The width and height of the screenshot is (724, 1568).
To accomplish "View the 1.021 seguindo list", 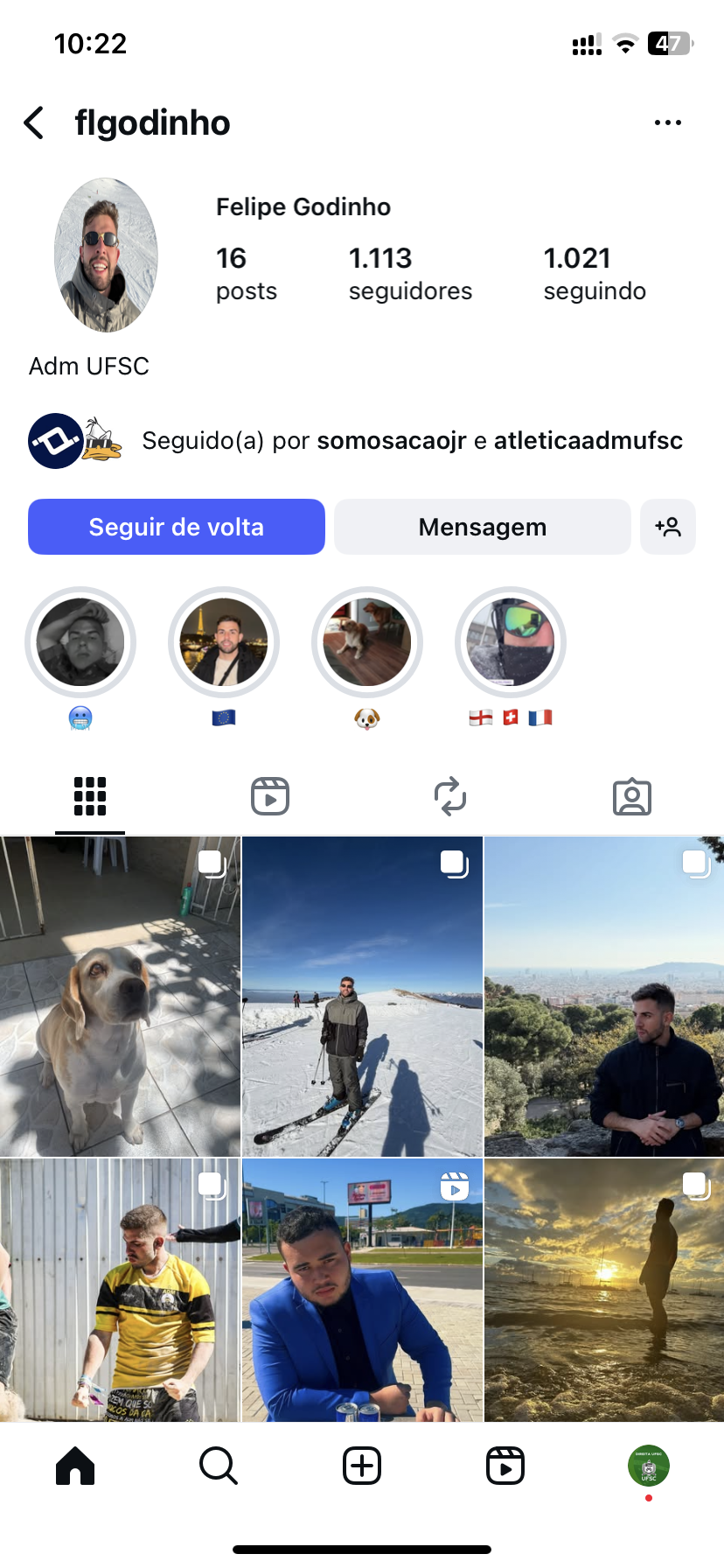I will click(x=594, y=274).
